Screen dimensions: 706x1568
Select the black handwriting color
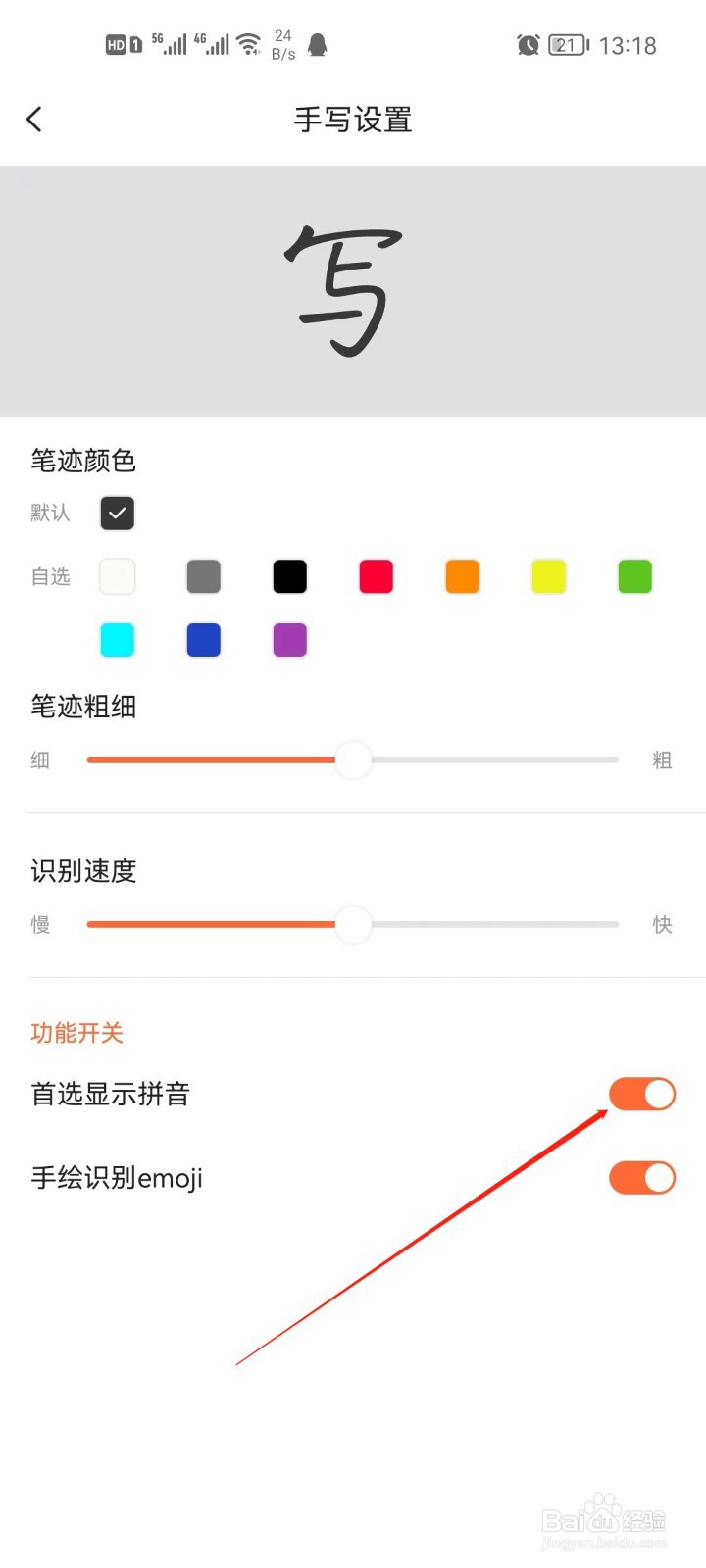(289, 576)
